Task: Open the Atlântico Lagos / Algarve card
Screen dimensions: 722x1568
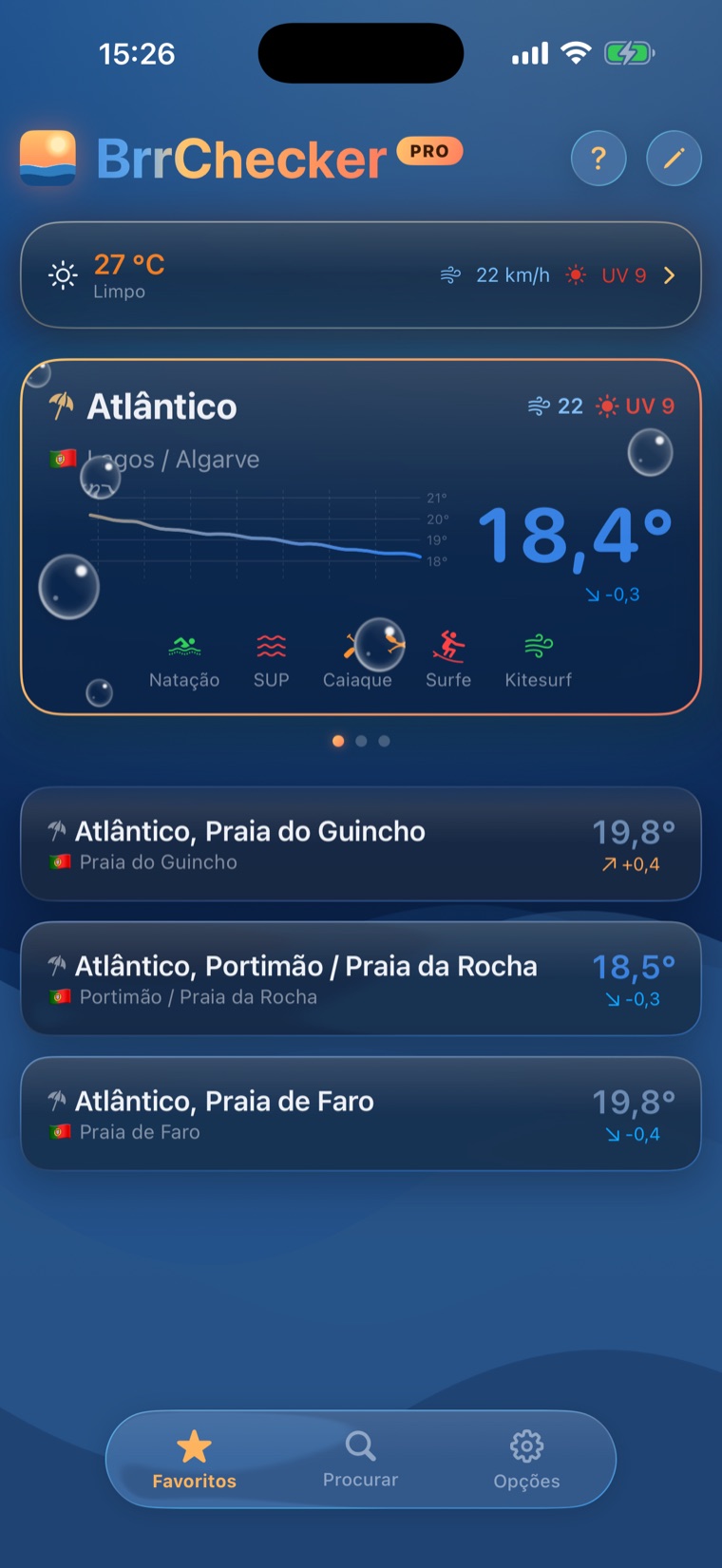Action: [361, 537]
